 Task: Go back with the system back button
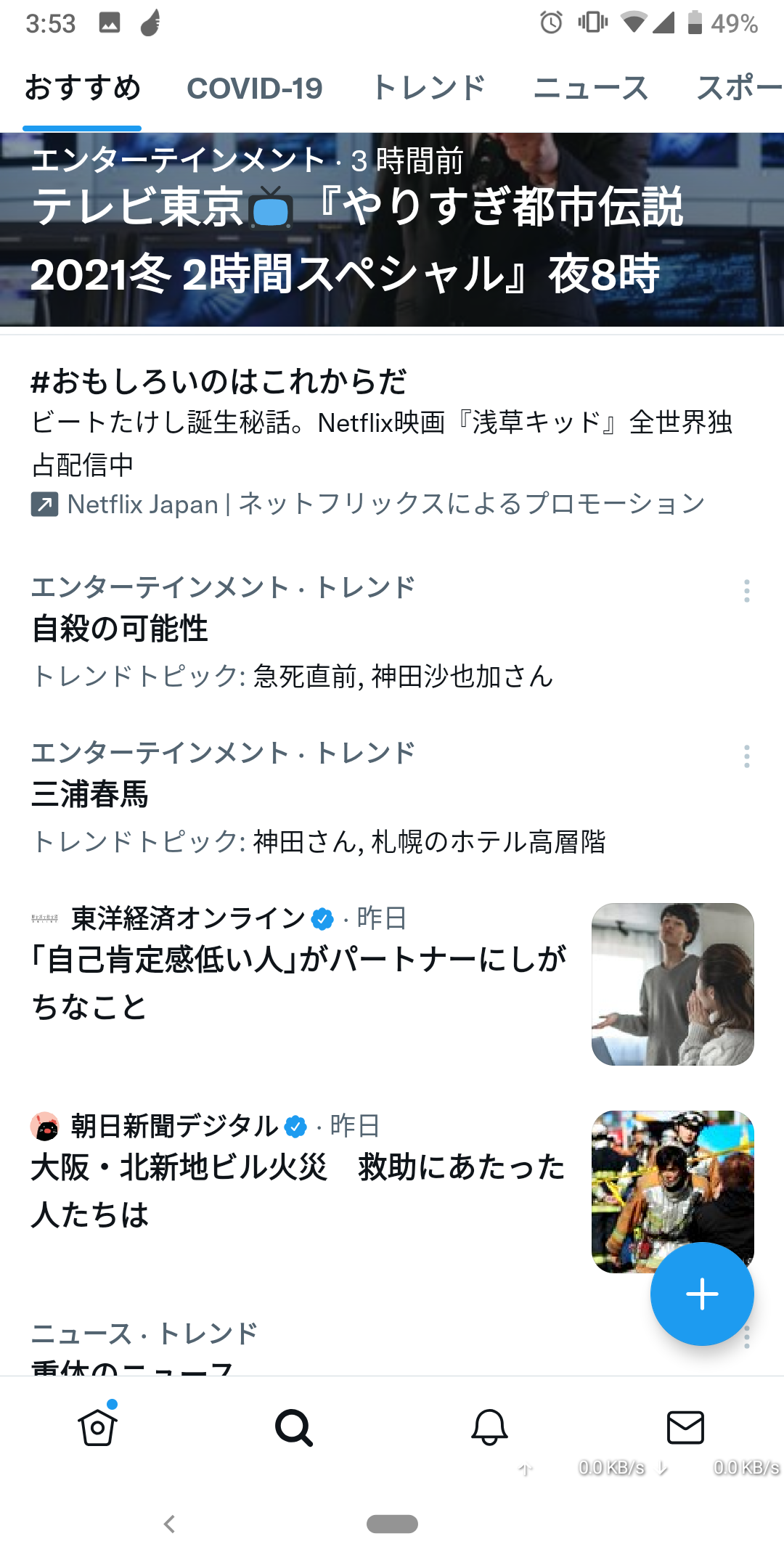click(170, 1524)
